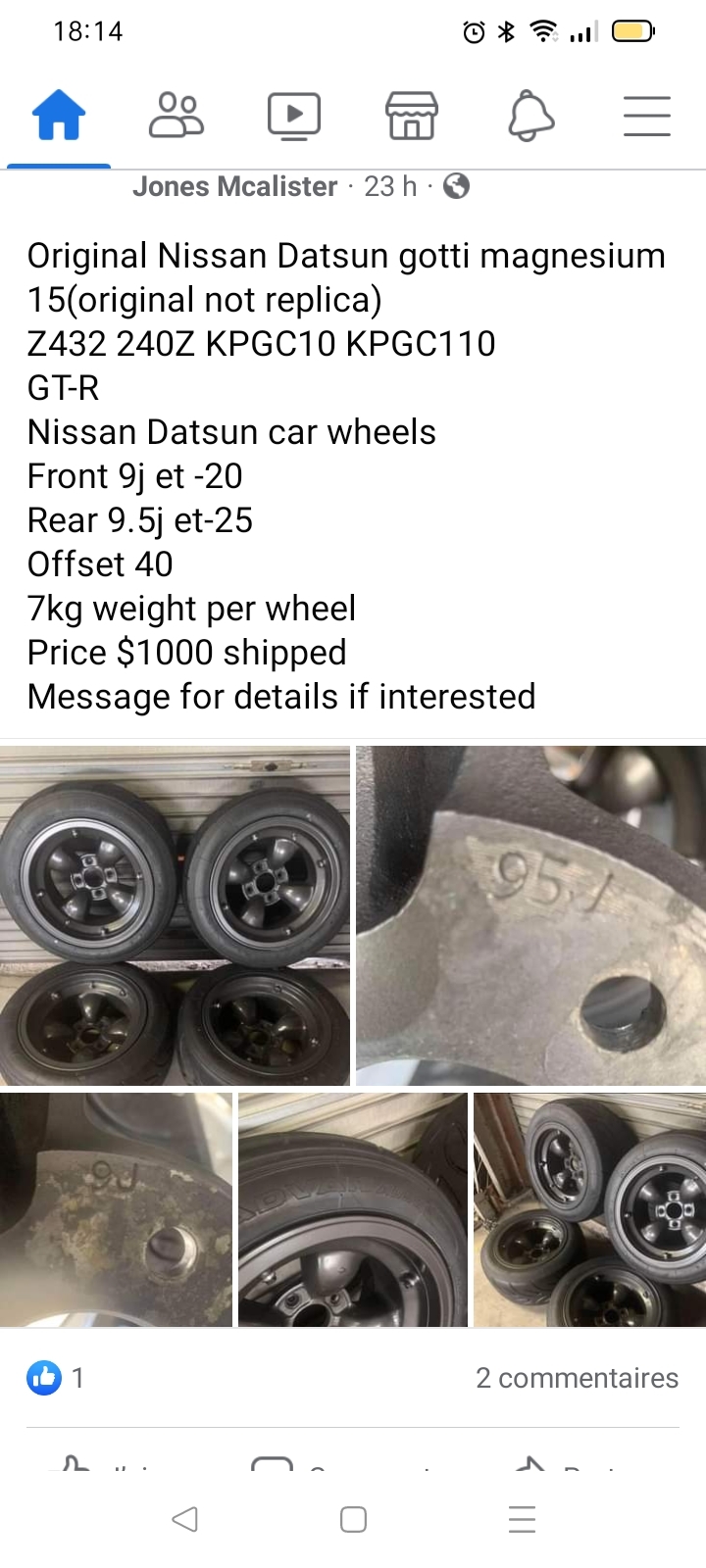Image resolution: width=706 pixels, height=1568 pixels.
Task: See who reacted with a like
Action: point(55,1378)
